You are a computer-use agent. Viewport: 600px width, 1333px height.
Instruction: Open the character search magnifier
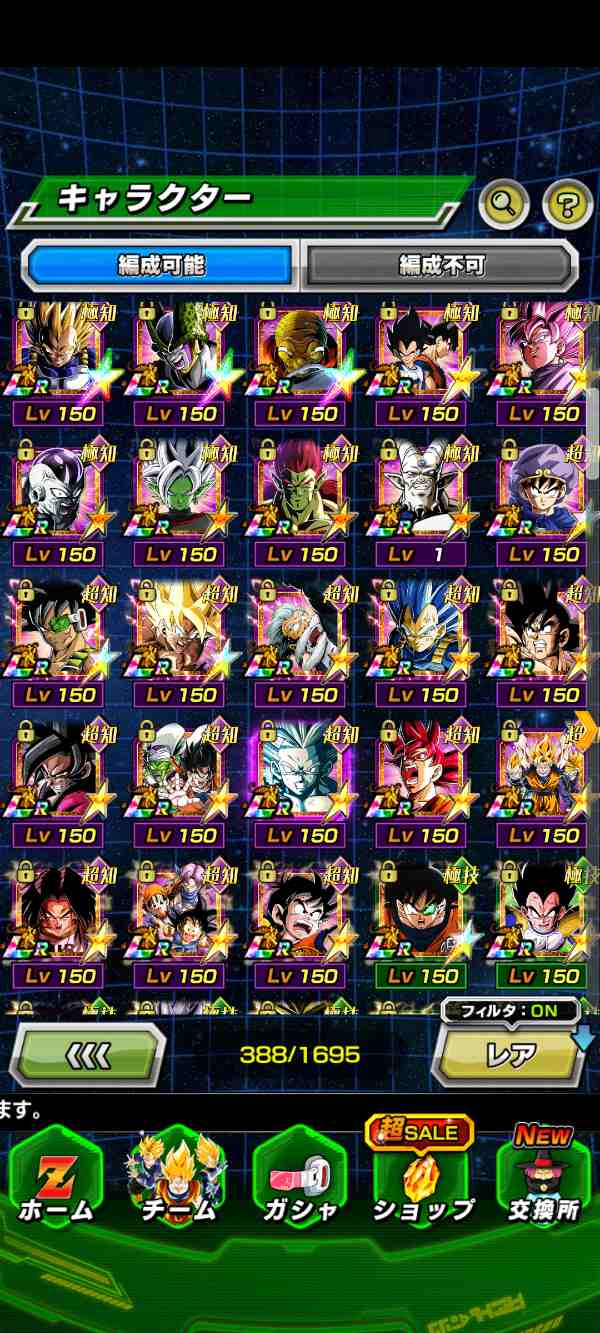click(x=504, y=205)
